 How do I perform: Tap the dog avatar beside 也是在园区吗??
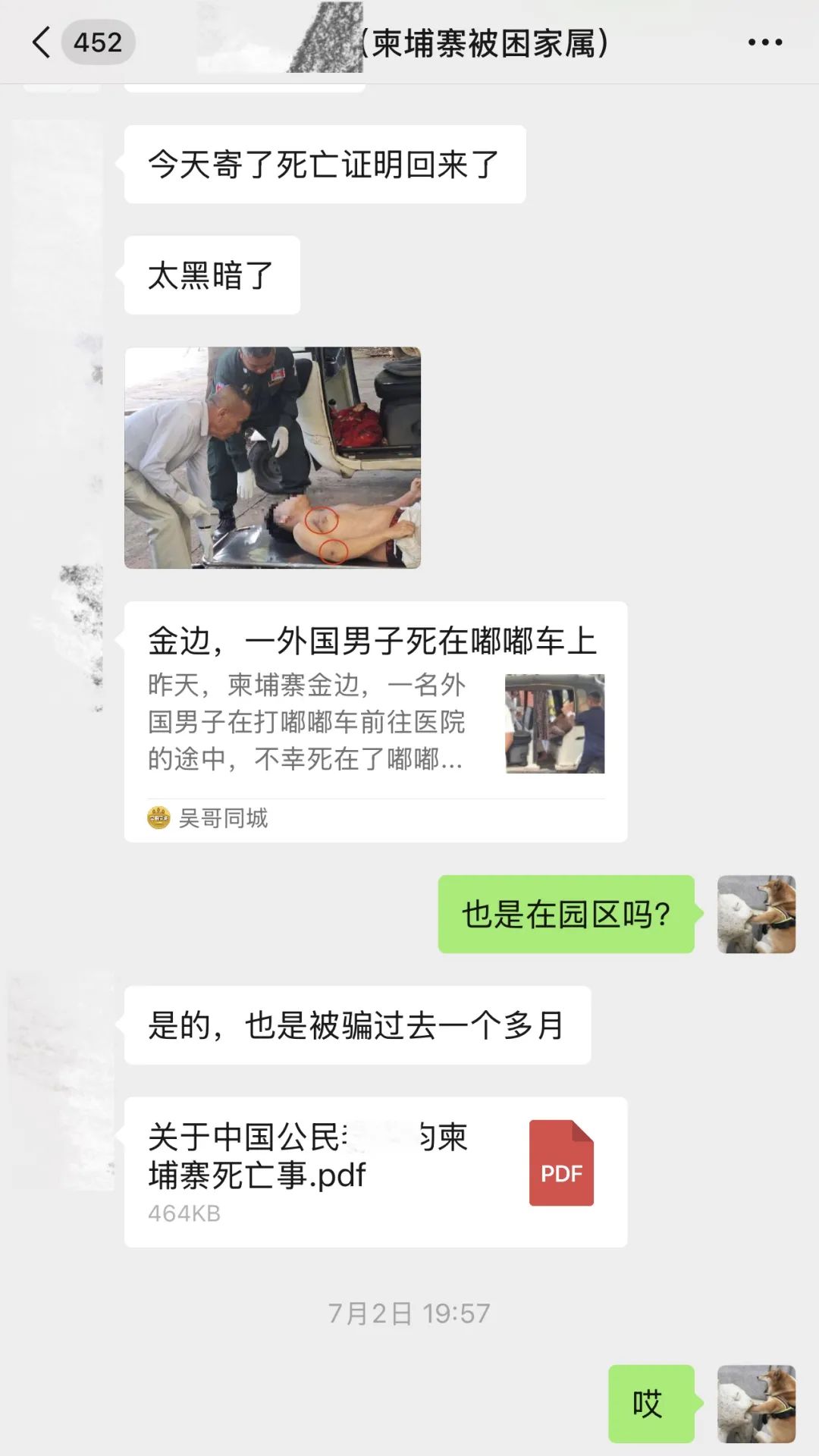point(756,914)
